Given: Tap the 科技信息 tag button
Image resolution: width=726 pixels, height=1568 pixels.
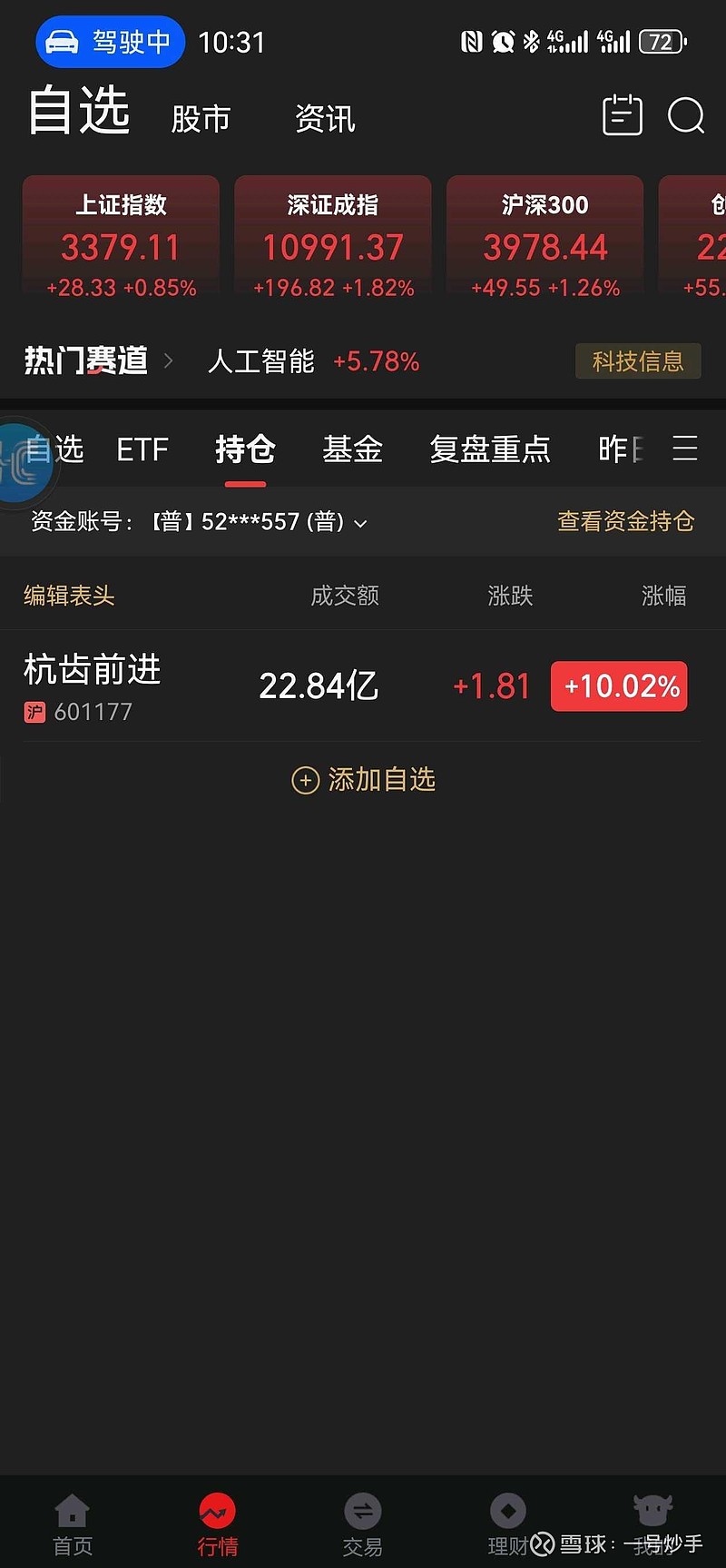Looking at the screenshot, I should pyautogui.click(x=638, y=361).
